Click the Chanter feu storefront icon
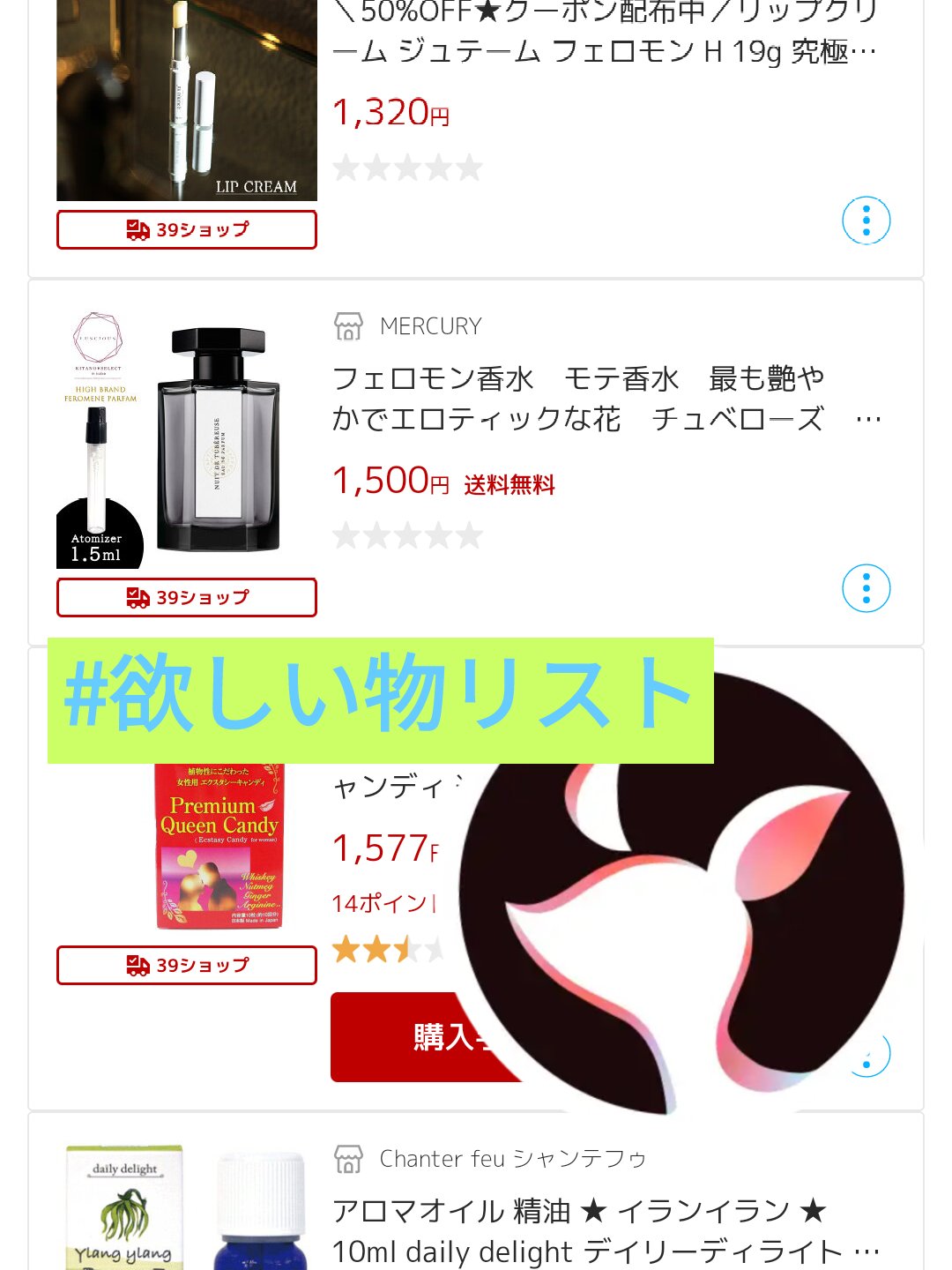Screen dimensions: 952x1270 (349, 1160)
